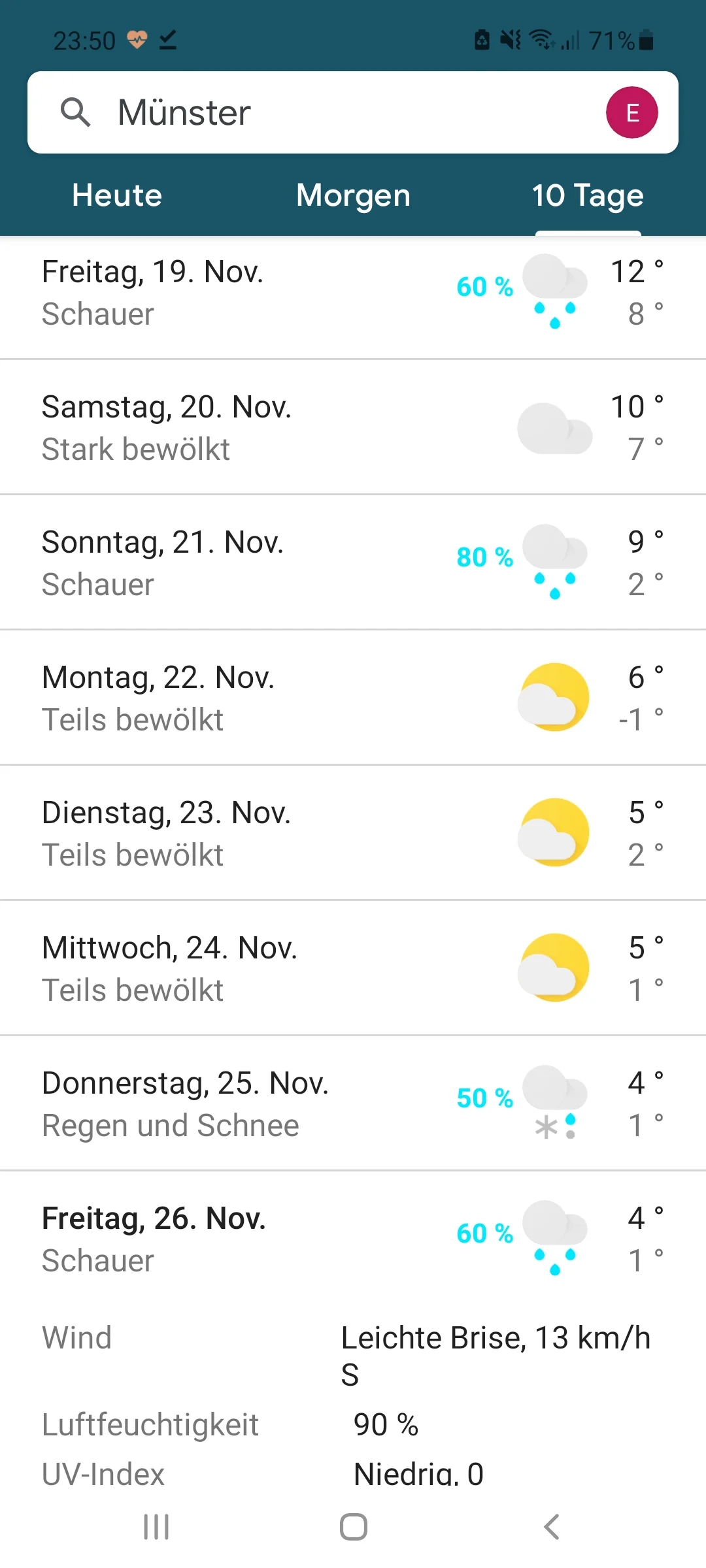Collapse details for Freitag, 26. Nov.
This screenshot has width=706, height=1568.
[x=353, y=1239]
